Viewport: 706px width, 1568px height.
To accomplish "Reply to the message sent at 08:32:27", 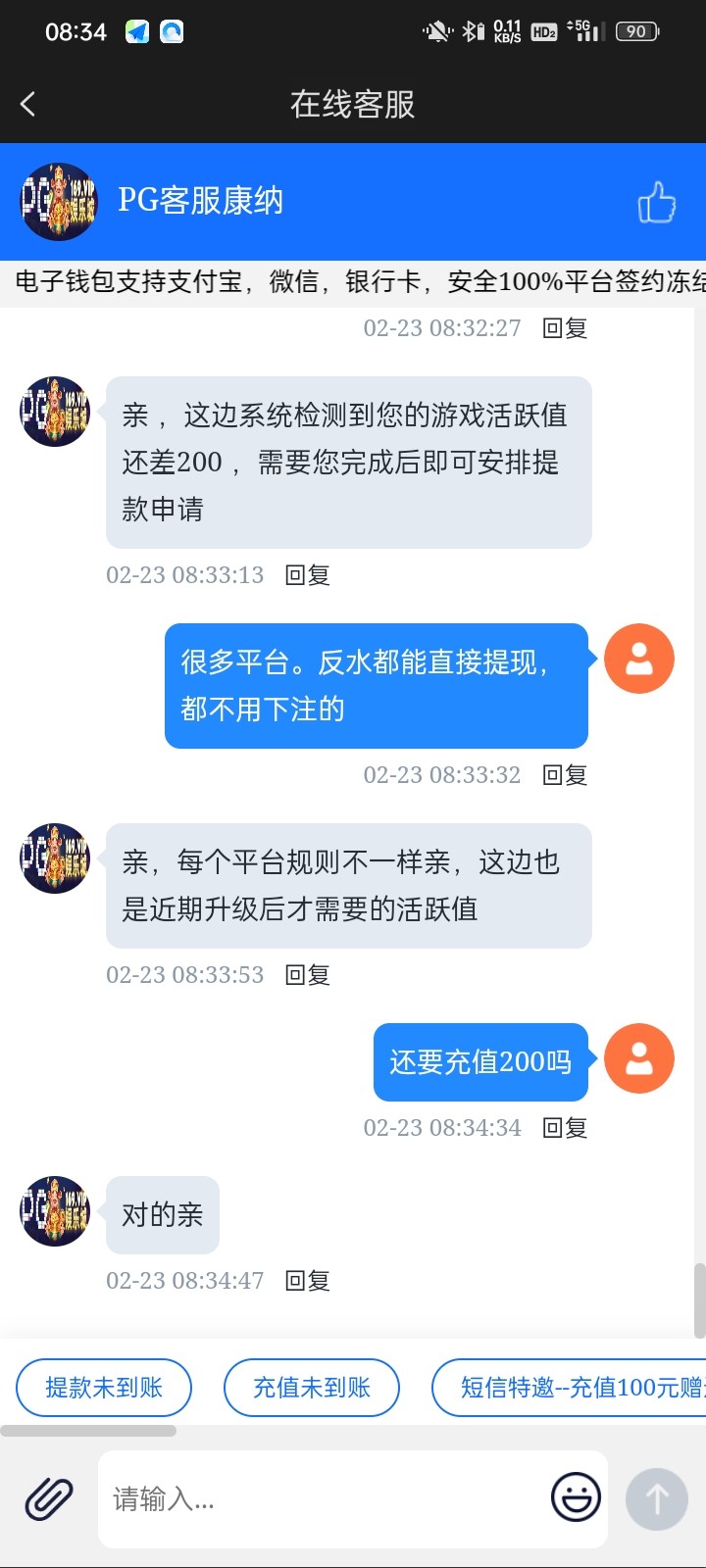I will pyautogui.click(x=565, y=328).
